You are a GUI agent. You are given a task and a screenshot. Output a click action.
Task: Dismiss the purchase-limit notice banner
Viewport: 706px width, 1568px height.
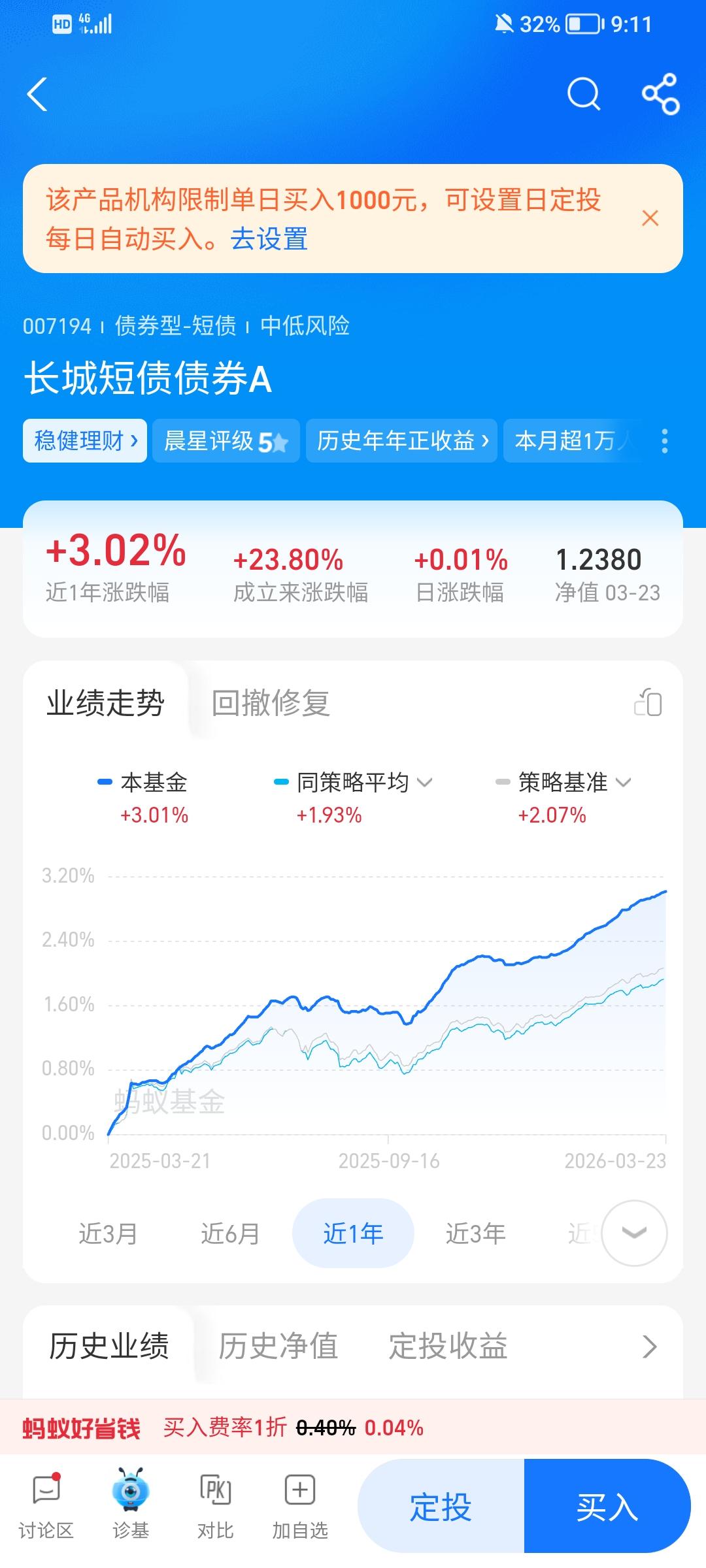pos(651,218)
